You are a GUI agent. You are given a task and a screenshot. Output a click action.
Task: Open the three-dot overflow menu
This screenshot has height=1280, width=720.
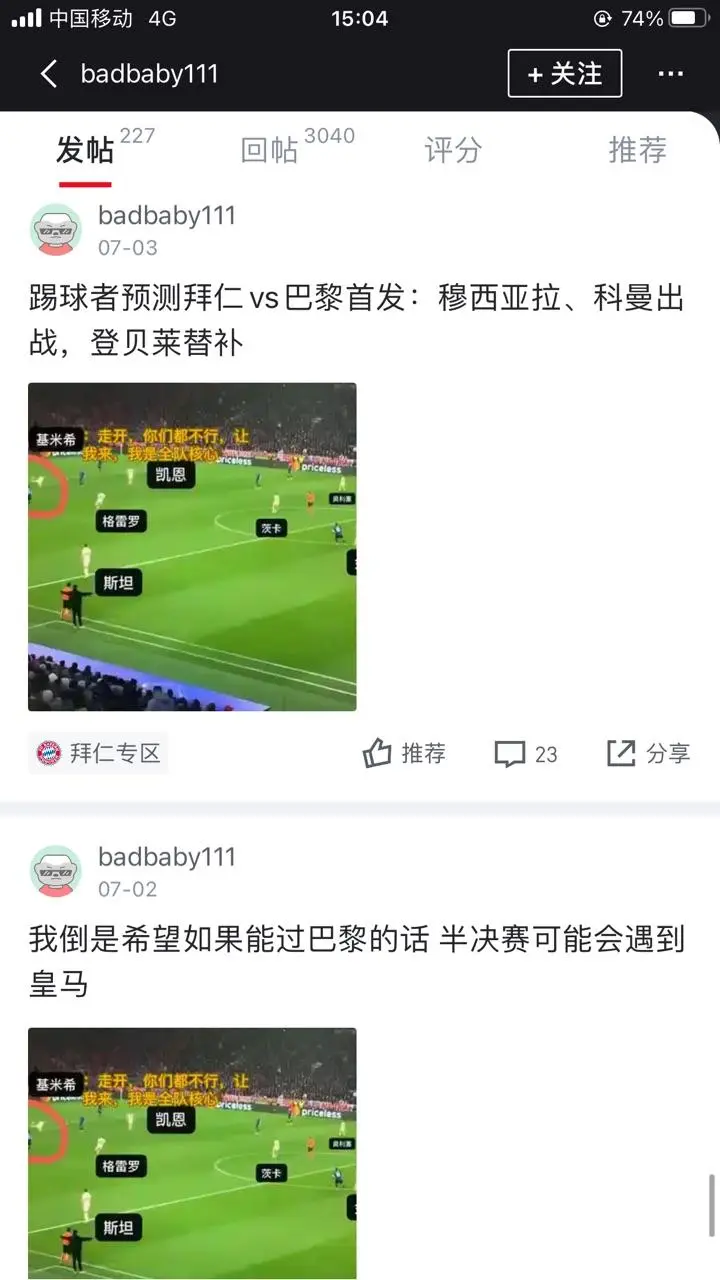click(x=670, y=74)
